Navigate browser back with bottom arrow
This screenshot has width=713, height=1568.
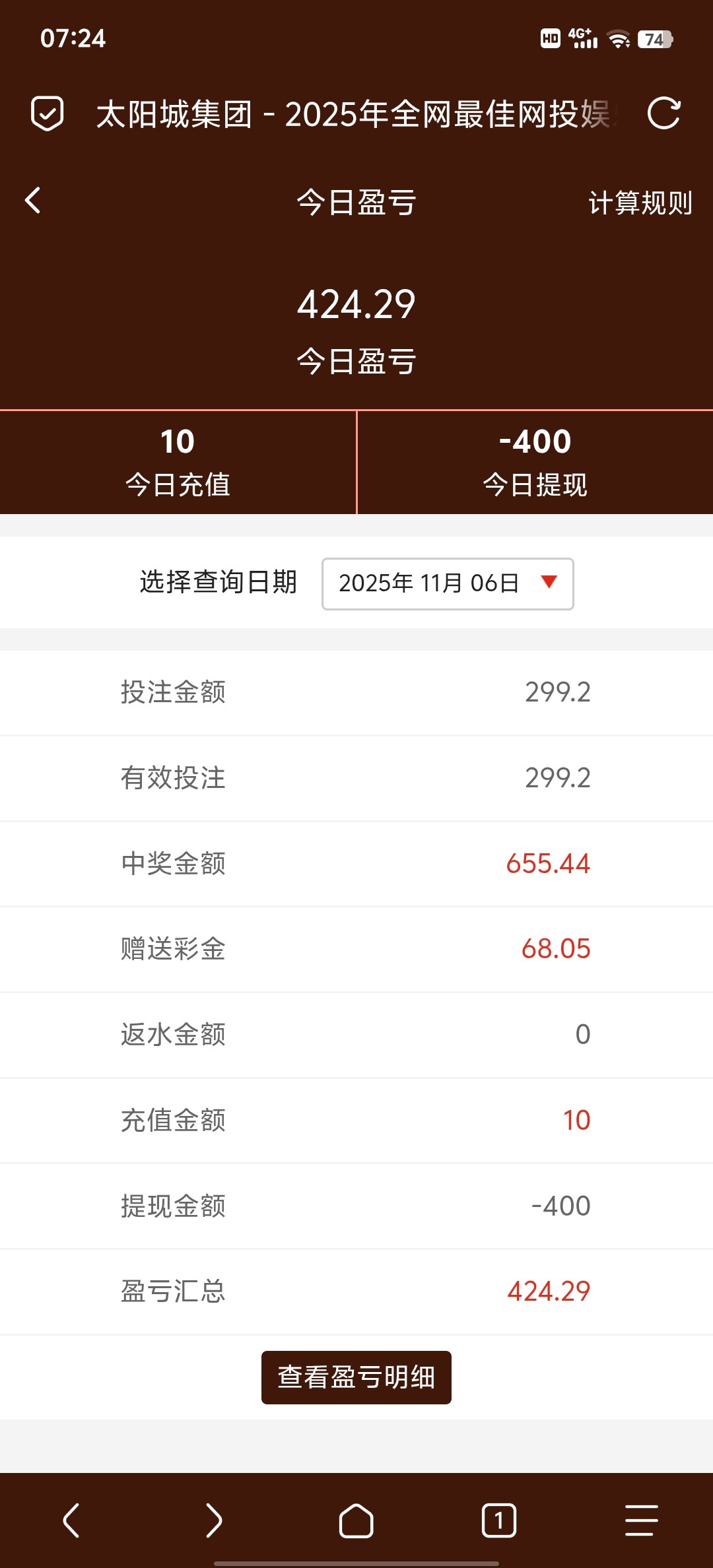pos(71,1520)
